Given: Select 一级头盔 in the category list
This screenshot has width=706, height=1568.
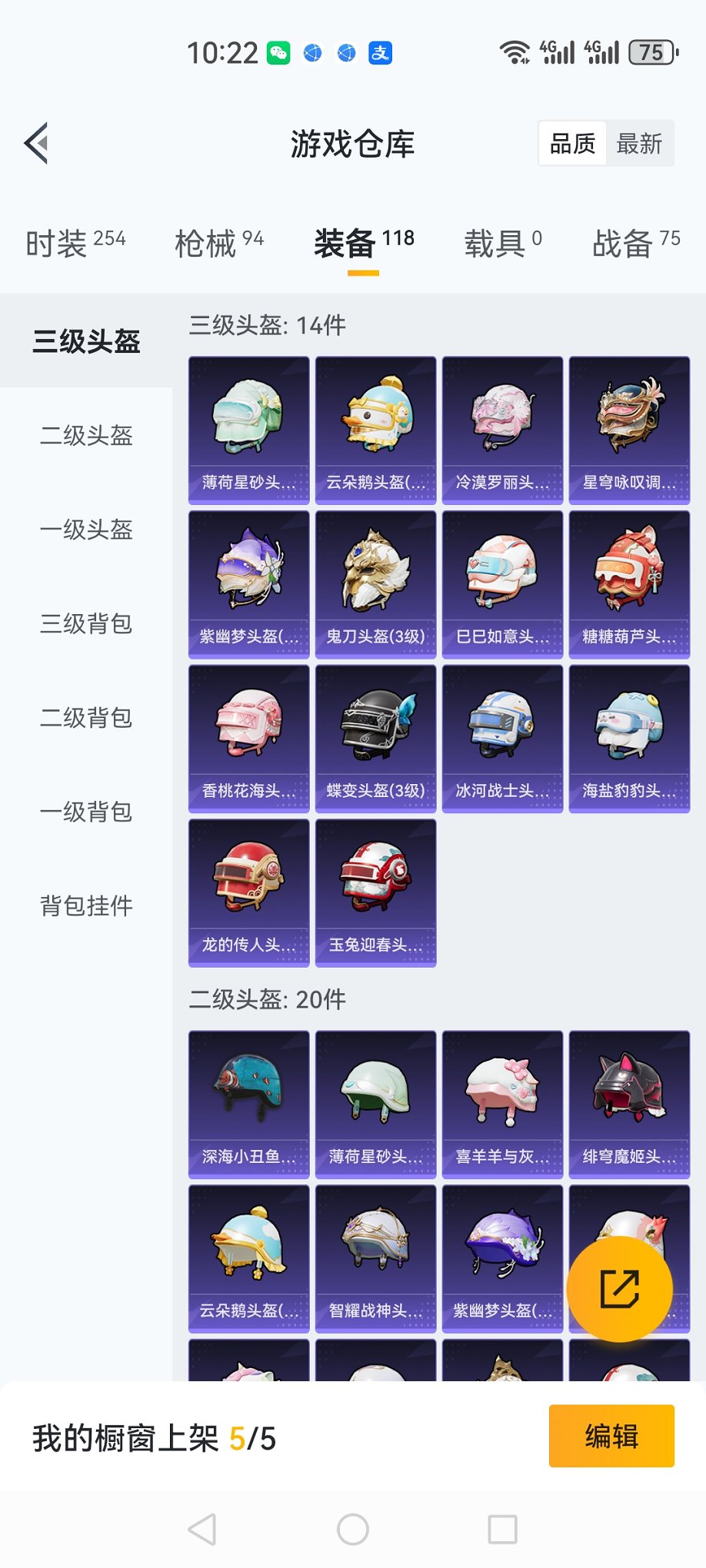Looking at the screenshot, I should [85, 530].
